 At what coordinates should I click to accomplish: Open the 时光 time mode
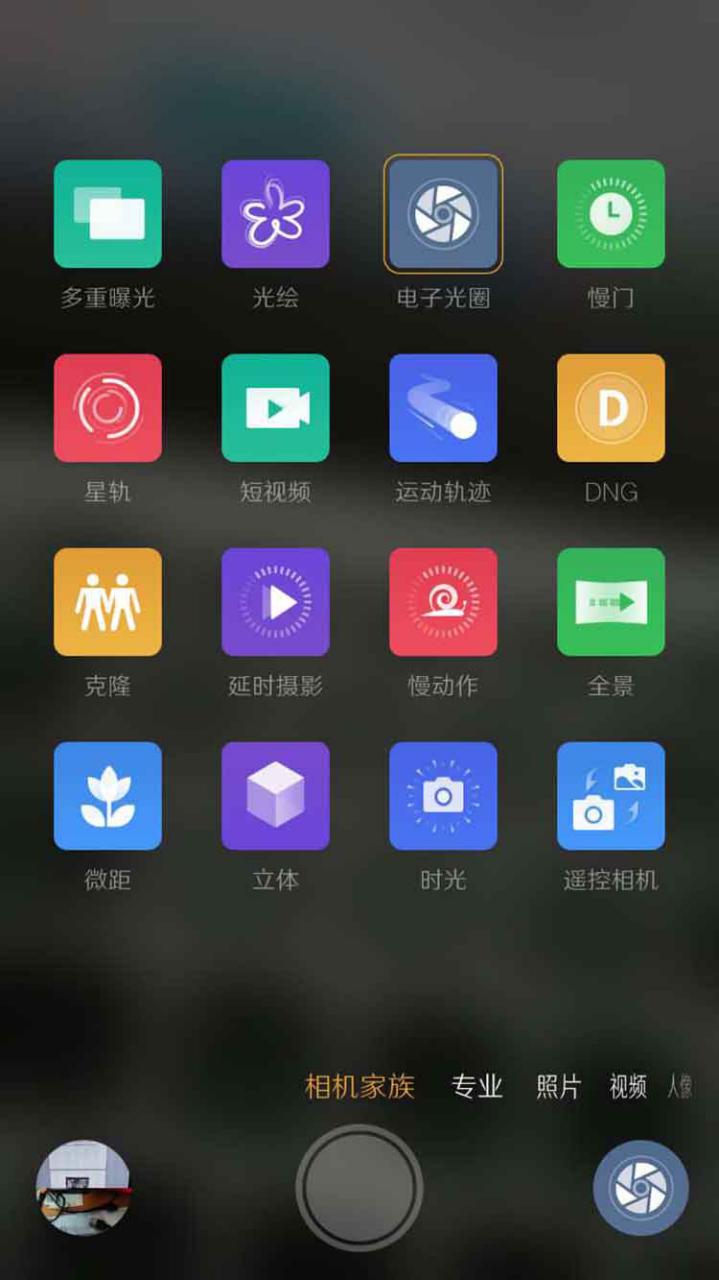point(443,796)
